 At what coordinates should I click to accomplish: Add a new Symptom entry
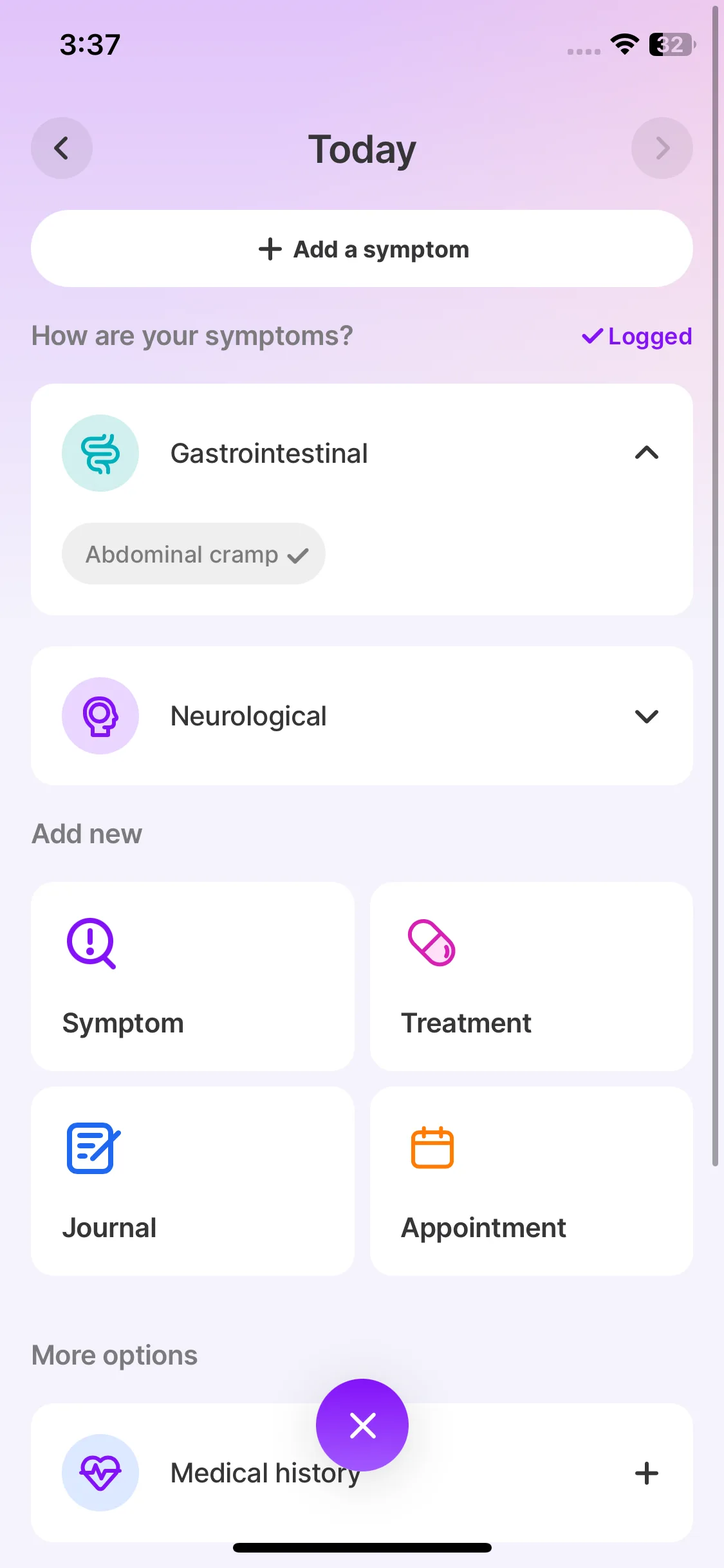[192, 976]
